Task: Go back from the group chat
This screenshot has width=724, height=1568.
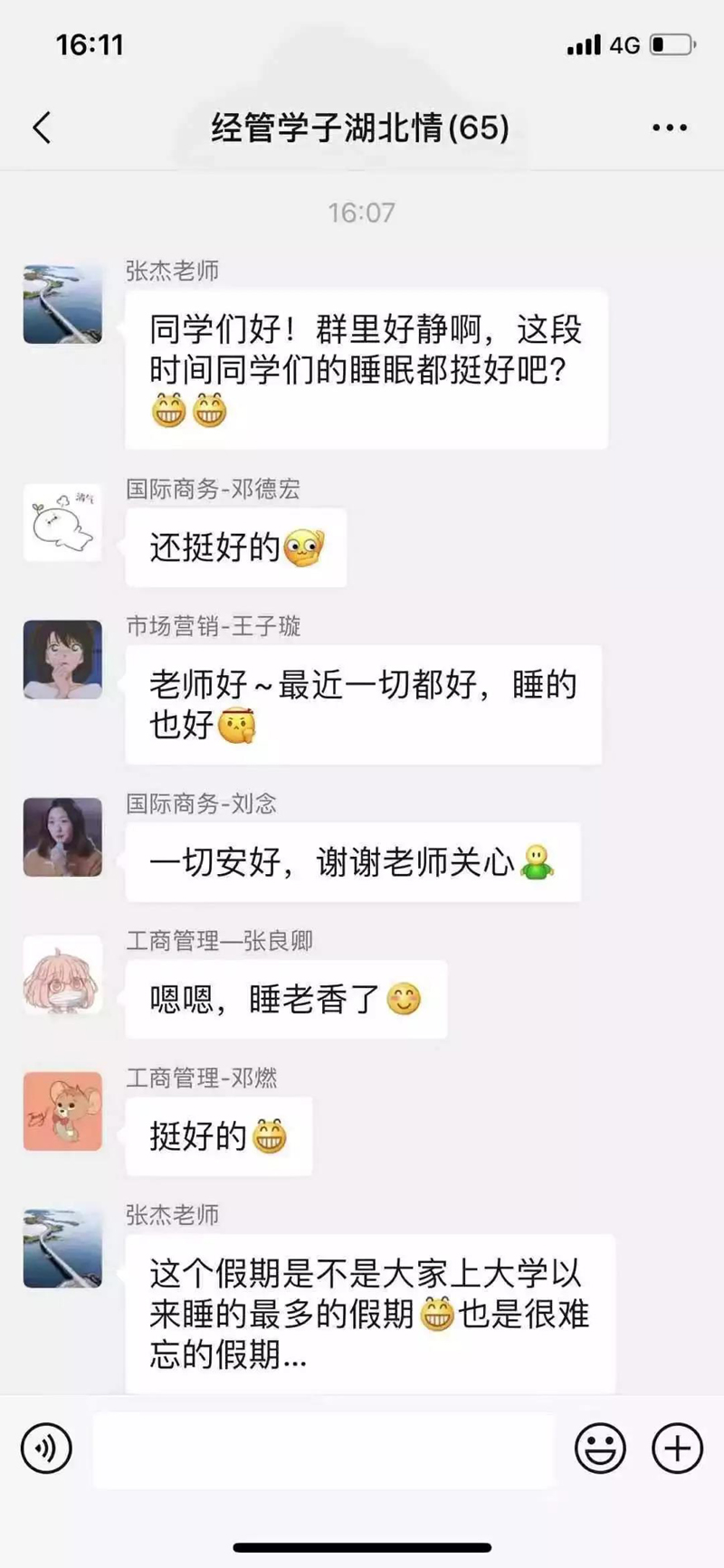Action: point(43,128)
